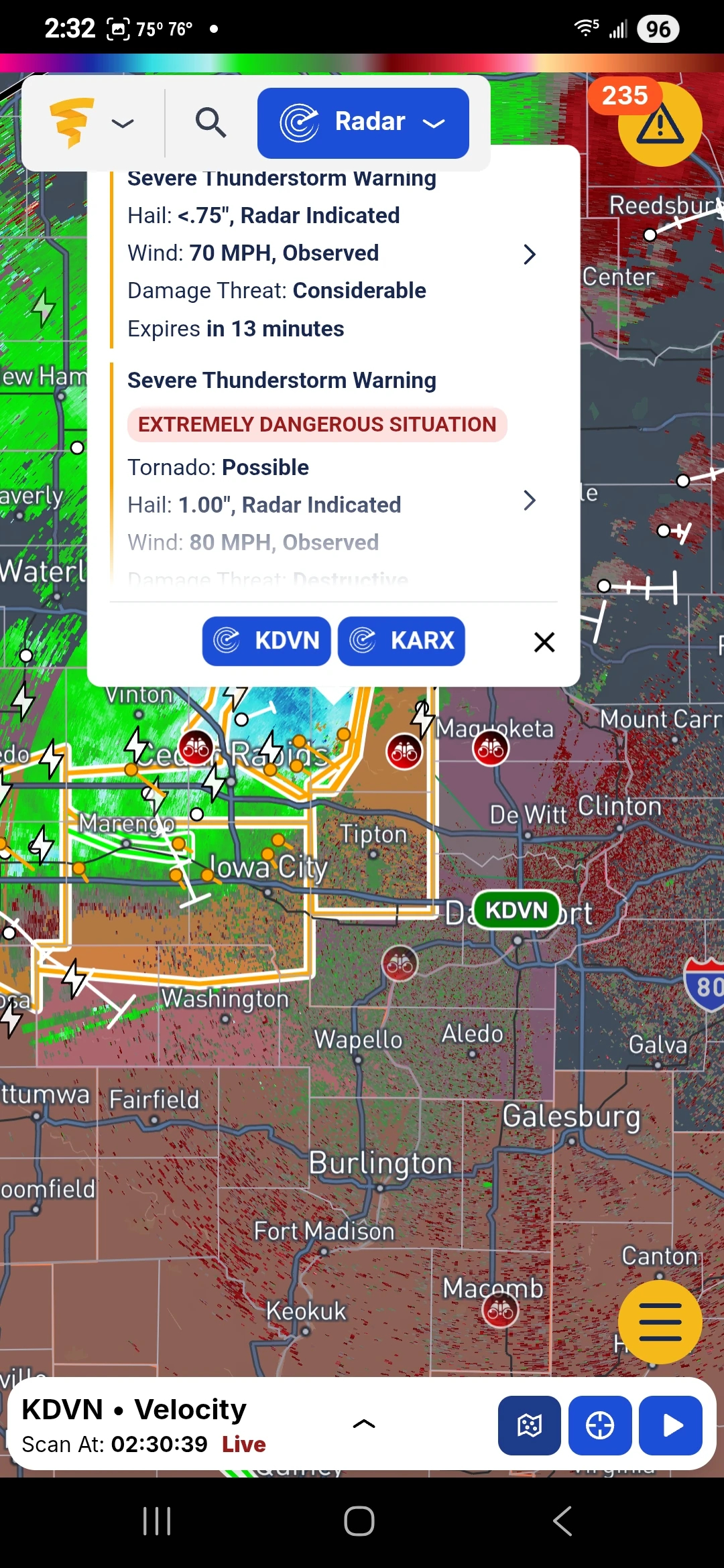724x1568 pixels.
Task: Open recent apps from navigation bar
Action: 158,1521
